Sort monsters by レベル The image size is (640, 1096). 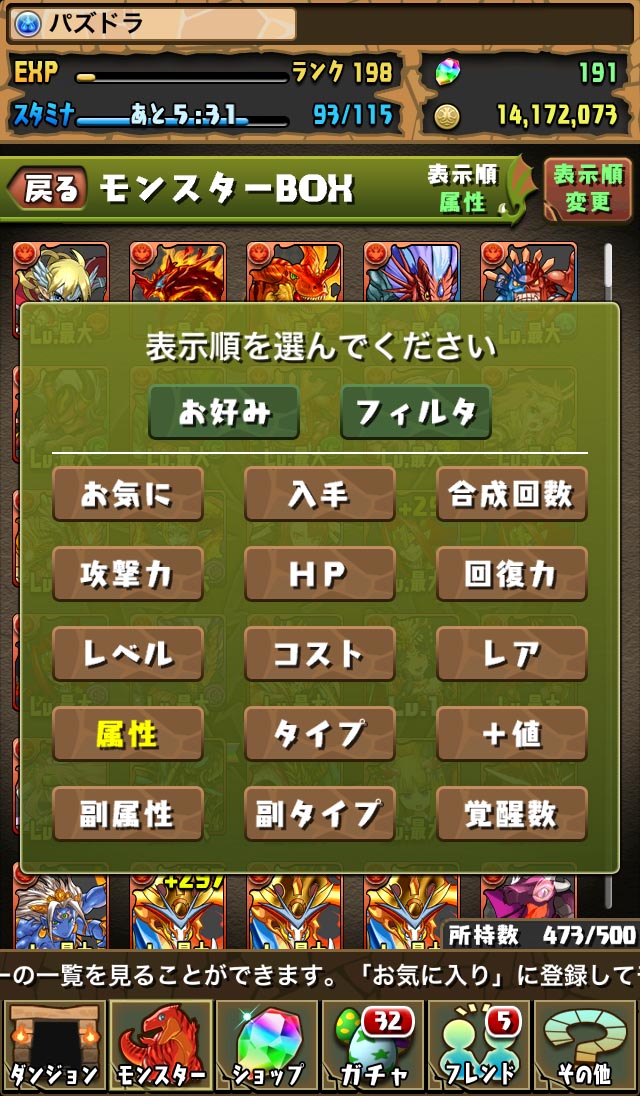coord(128,654)
